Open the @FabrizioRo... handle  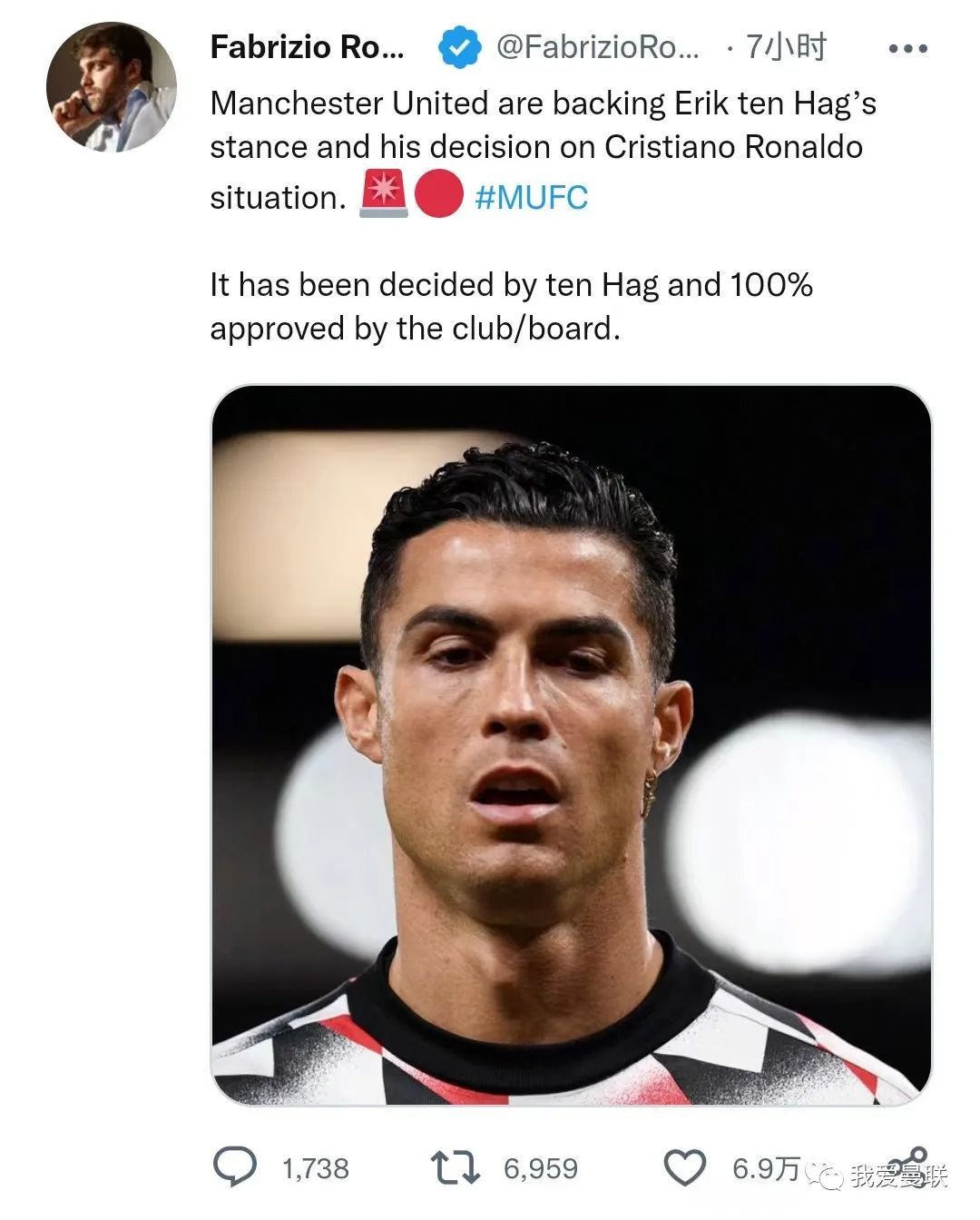[x=598, y=47]
